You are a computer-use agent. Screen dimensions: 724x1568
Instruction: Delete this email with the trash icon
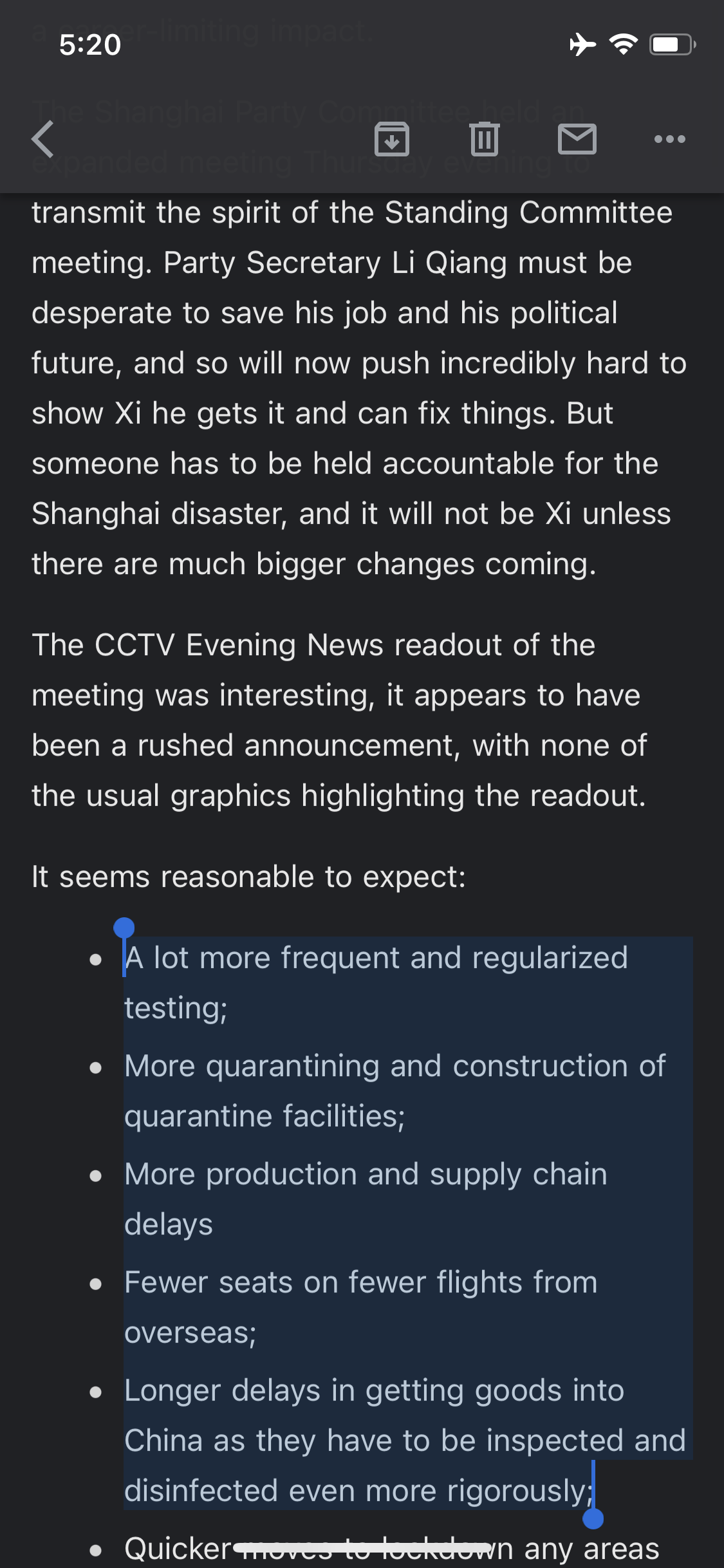coord(484,139)
